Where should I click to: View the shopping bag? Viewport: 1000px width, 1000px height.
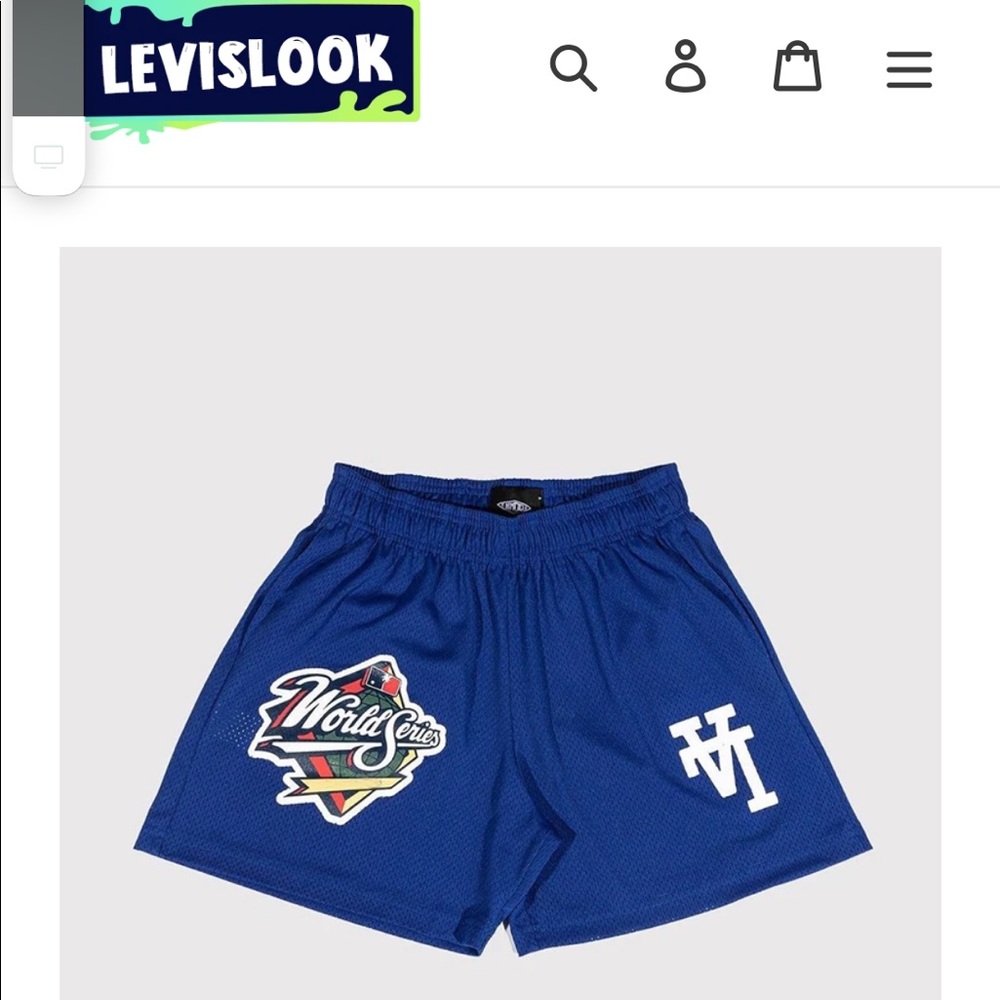[797, 68]
